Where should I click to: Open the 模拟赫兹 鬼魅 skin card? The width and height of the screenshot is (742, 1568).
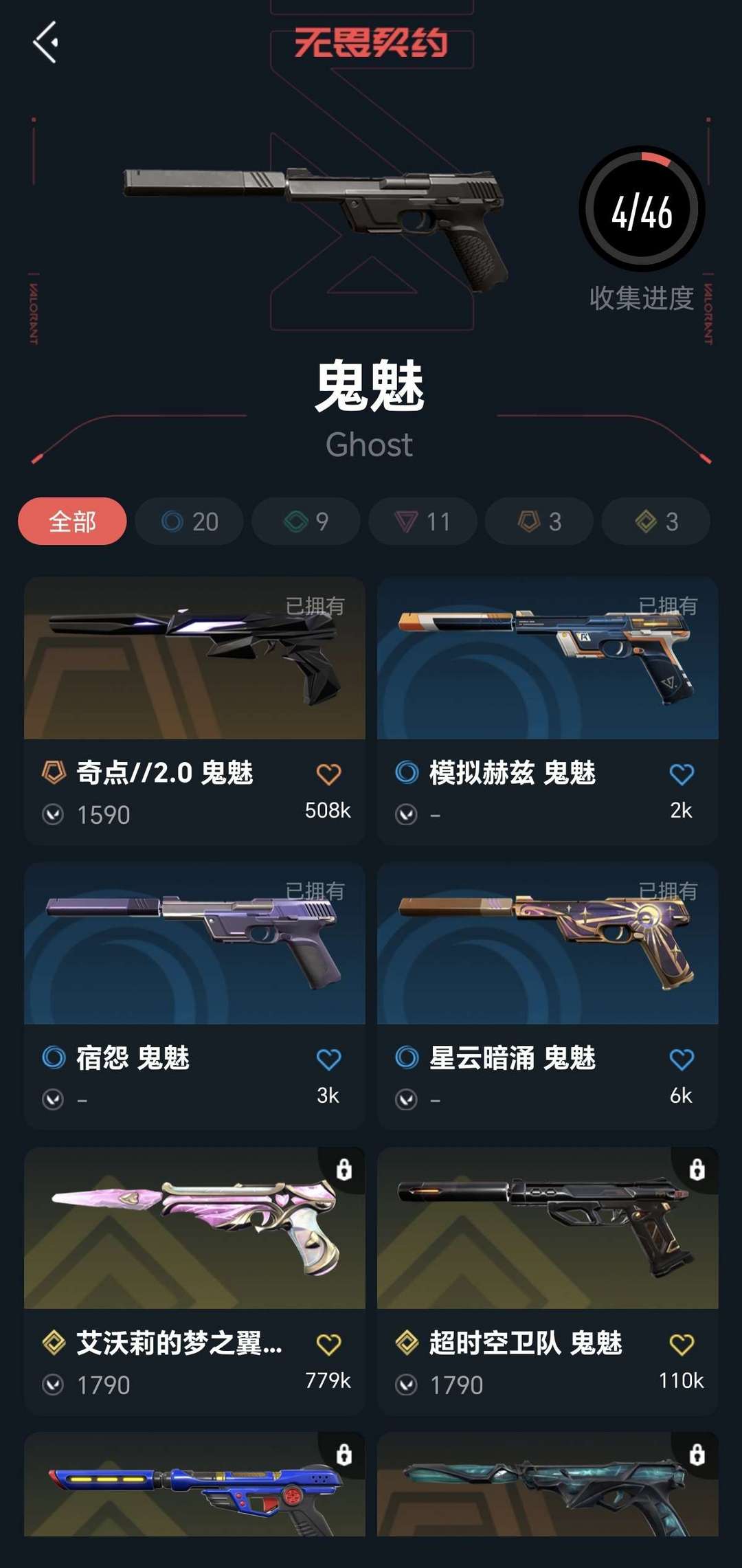(548, 710)
